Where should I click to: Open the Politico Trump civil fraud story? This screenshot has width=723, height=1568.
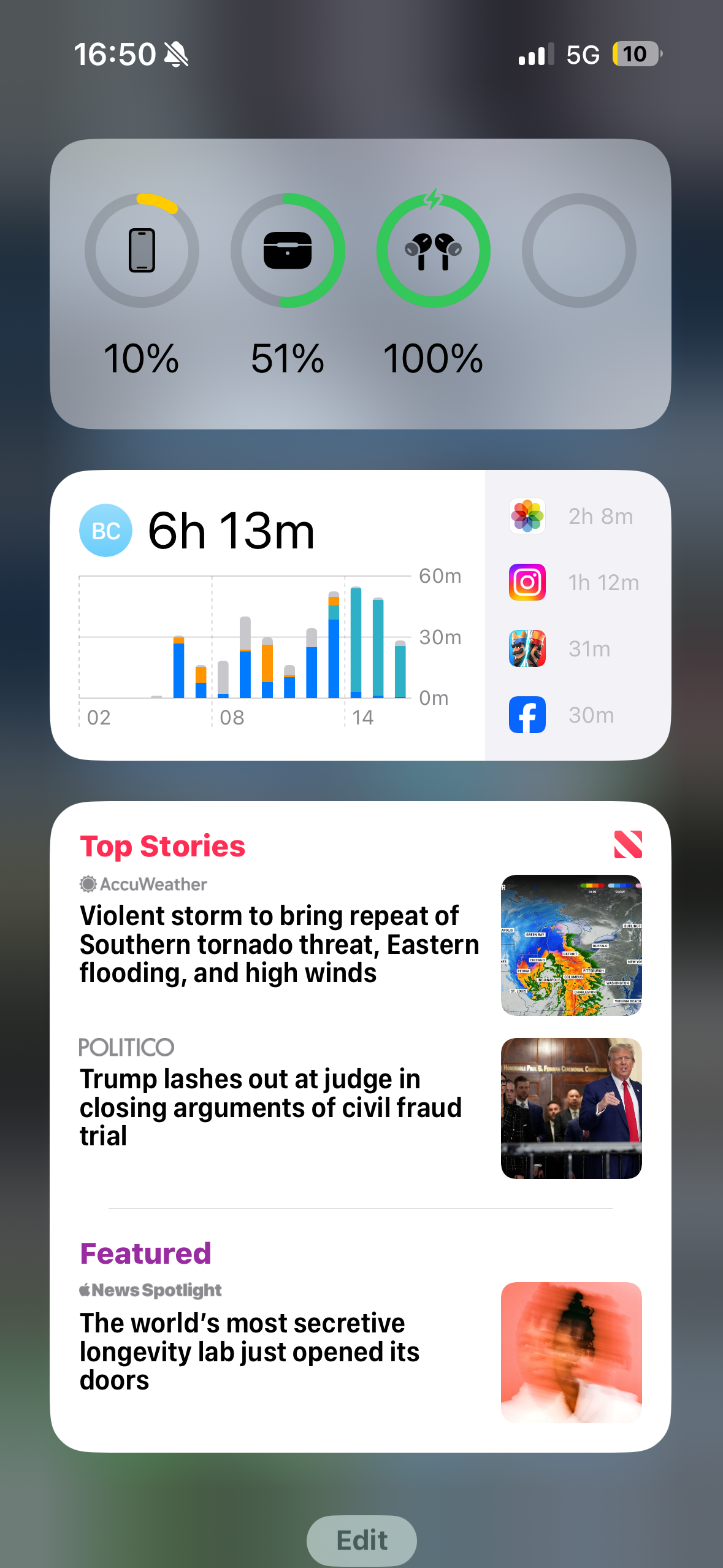click(x=361, y=1108)
